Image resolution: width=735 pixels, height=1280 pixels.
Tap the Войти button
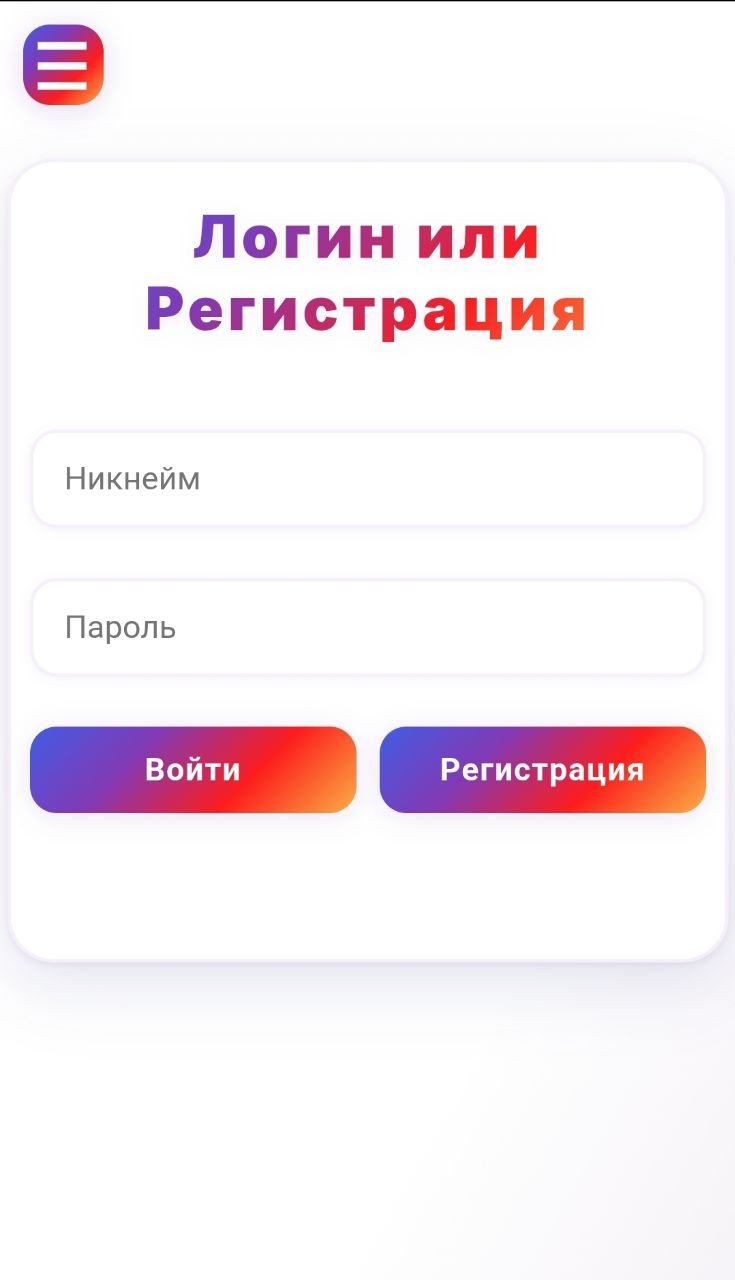tap(193, 770)
